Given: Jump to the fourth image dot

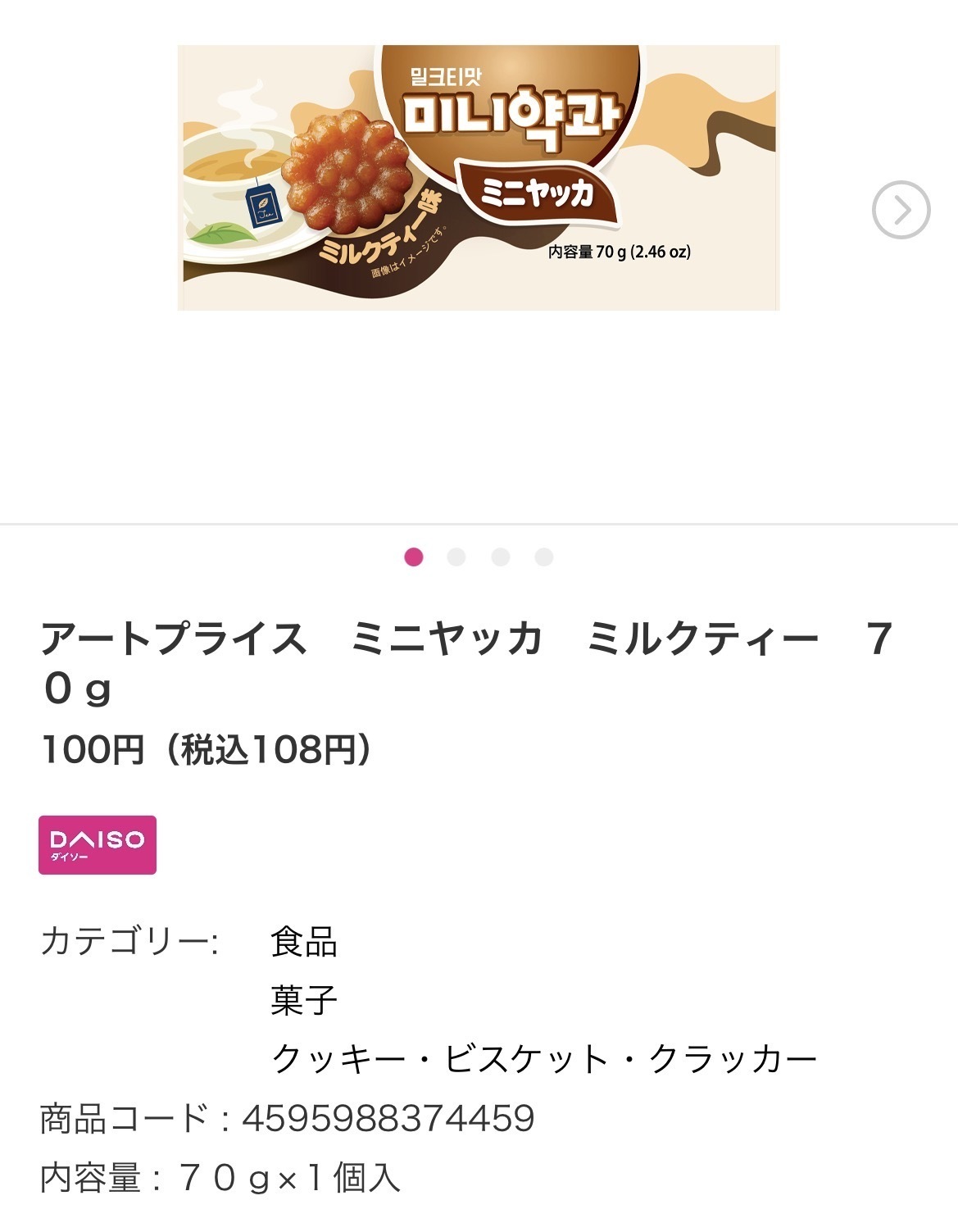Looking at the screenshot, I should point(544,557).
